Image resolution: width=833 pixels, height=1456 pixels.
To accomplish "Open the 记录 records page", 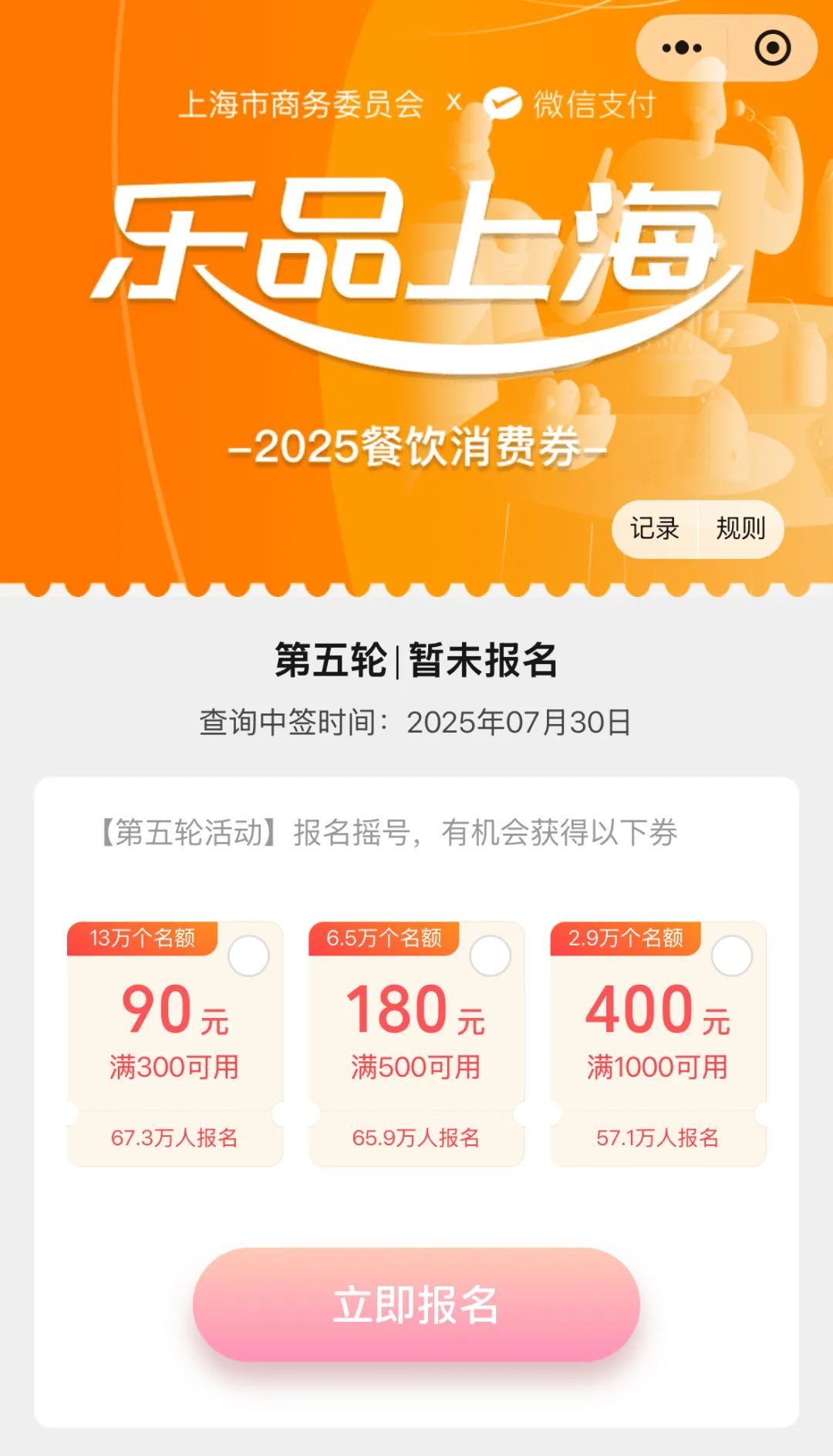I will point(655,529).
